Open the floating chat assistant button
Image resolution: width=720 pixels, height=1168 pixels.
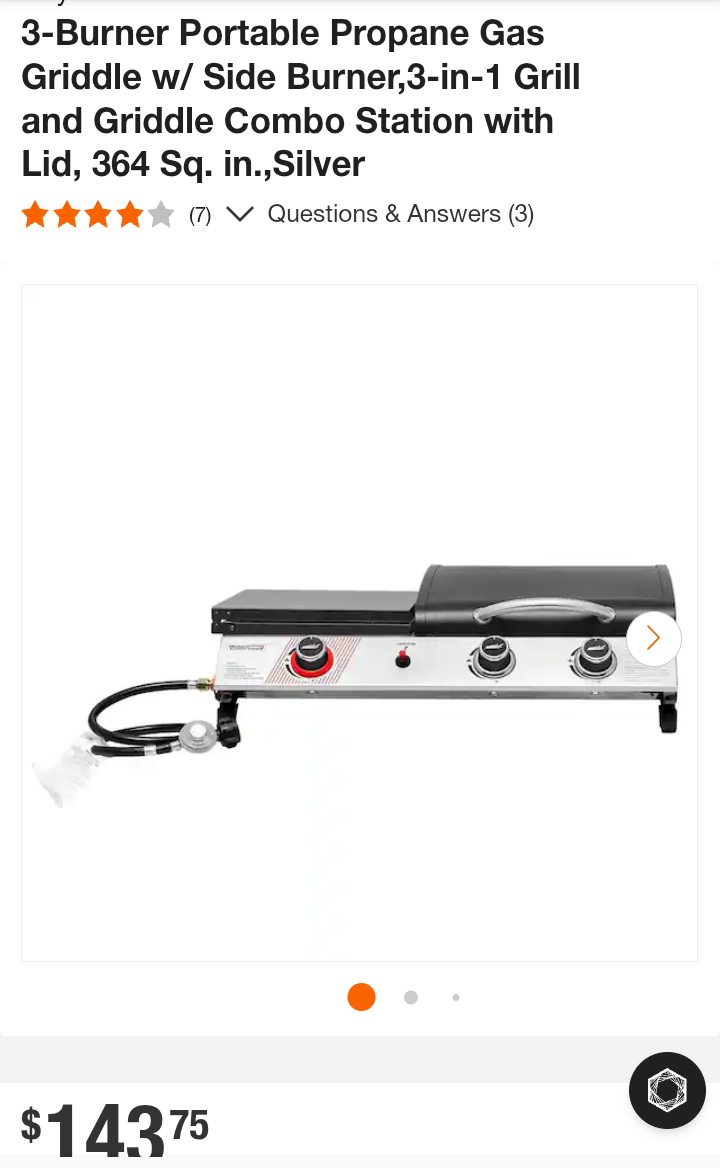(667, 1091)
